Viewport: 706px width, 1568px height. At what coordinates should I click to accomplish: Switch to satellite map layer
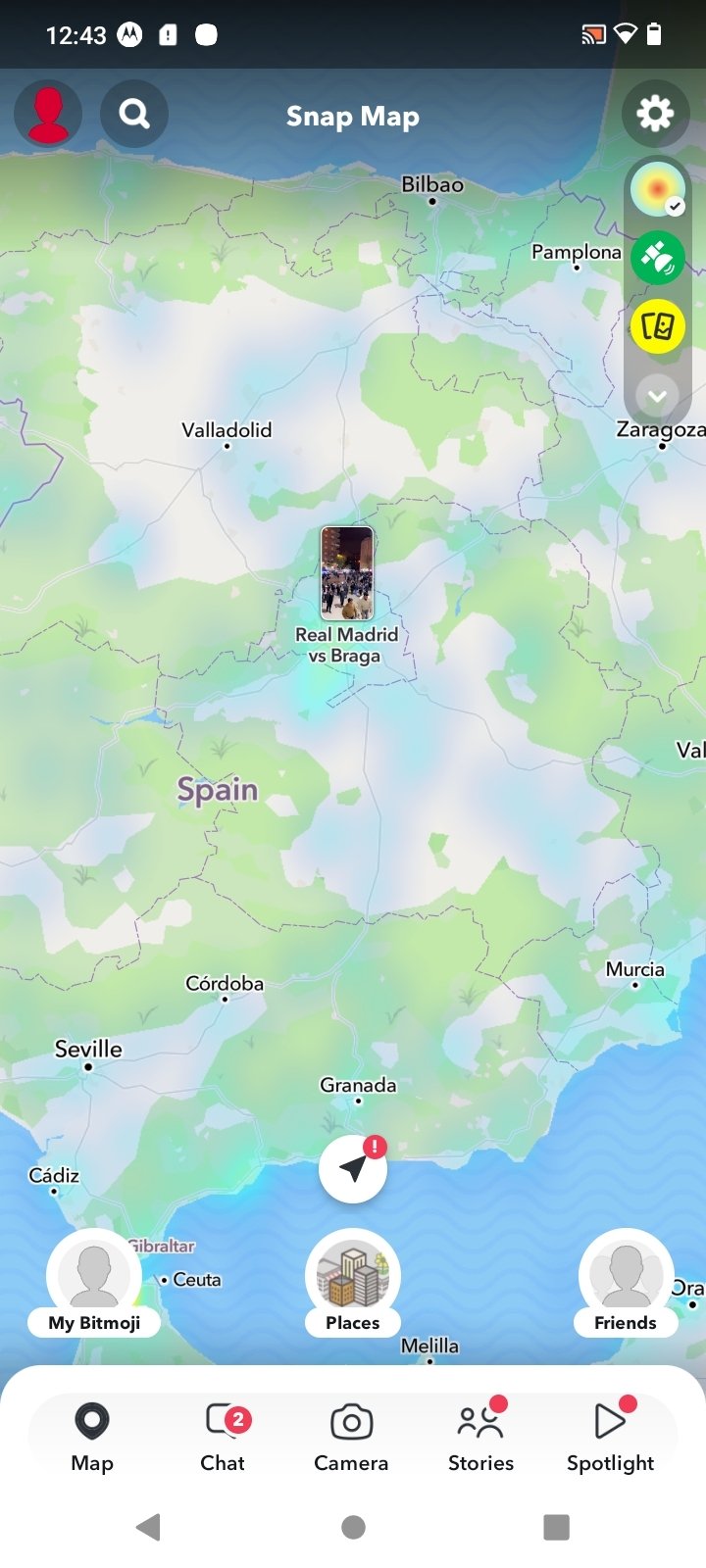[657, 258]
